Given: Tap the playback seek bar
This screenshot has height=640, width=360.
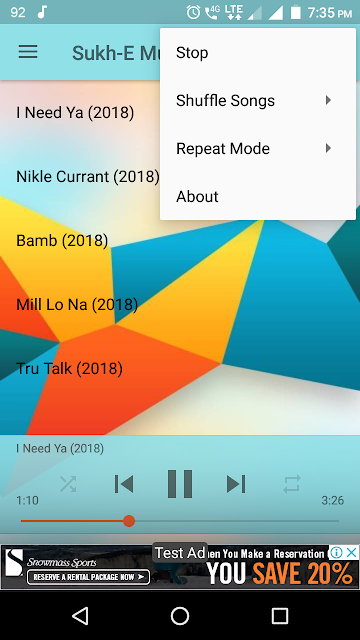Looking at the screenshot, I should (180, 521).
